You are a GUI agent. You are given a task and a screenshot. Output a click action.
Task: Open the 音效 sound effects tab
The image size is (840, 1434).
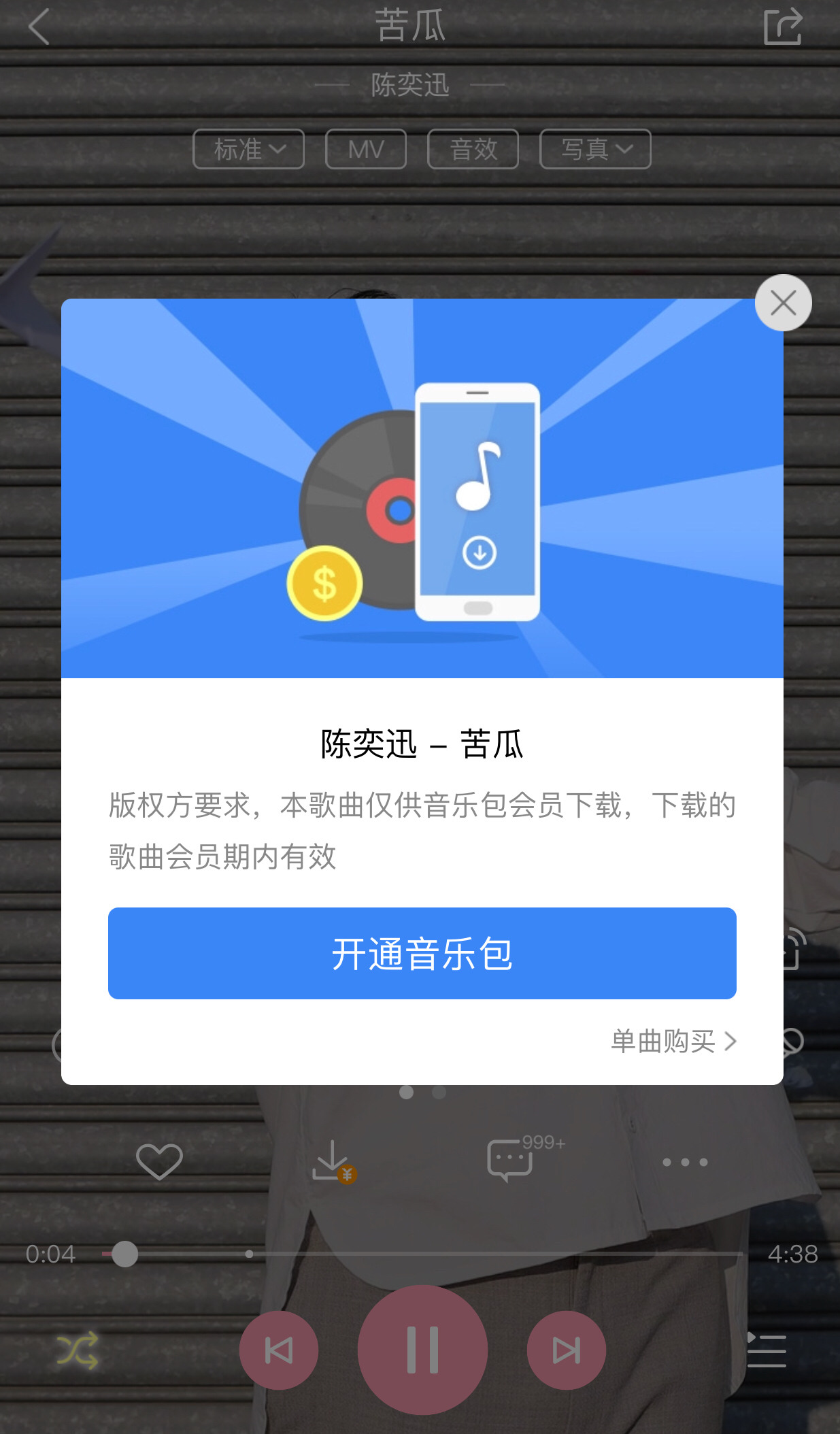(x=473, y=149)
